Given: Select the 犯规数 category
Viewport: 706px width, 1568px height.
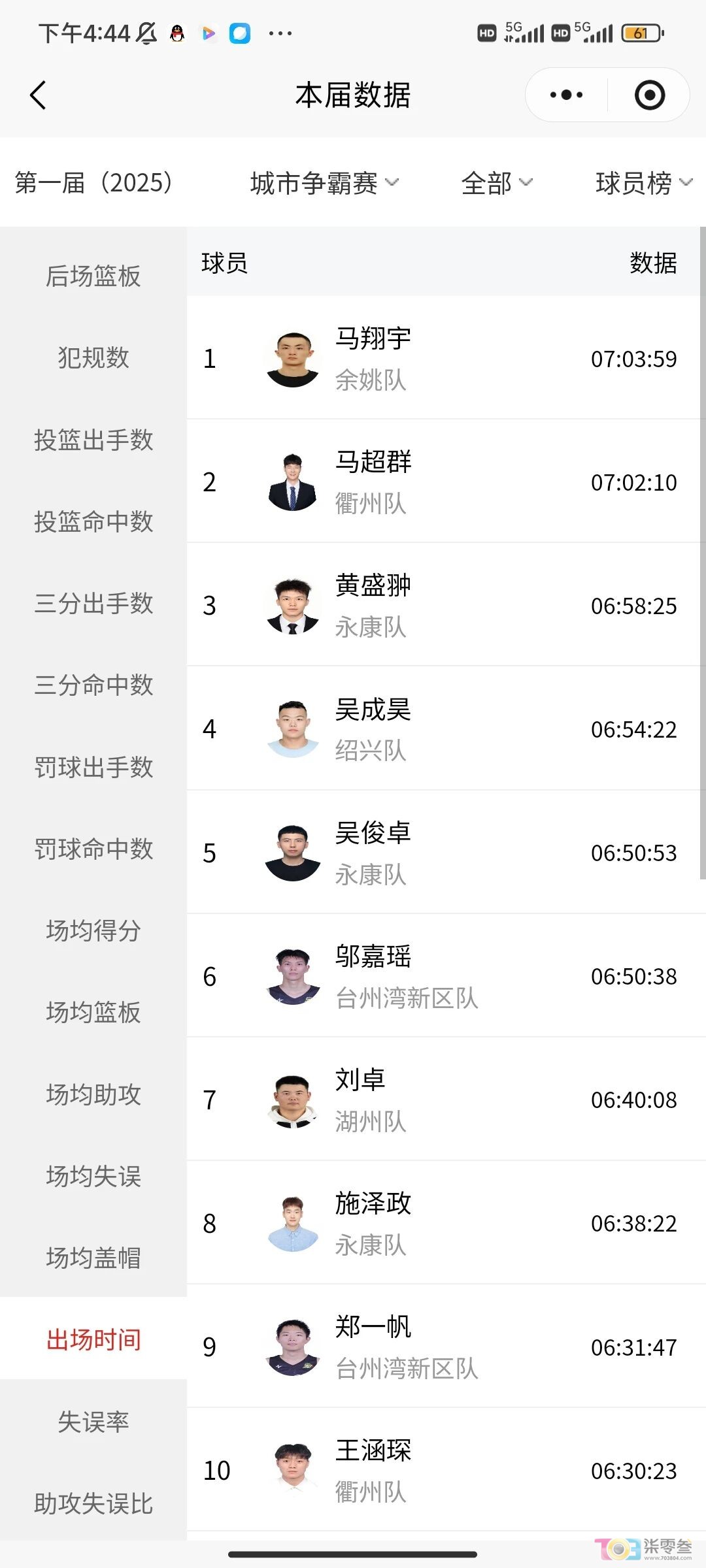Looking at the screenshot, I should (x=93, y=358).
